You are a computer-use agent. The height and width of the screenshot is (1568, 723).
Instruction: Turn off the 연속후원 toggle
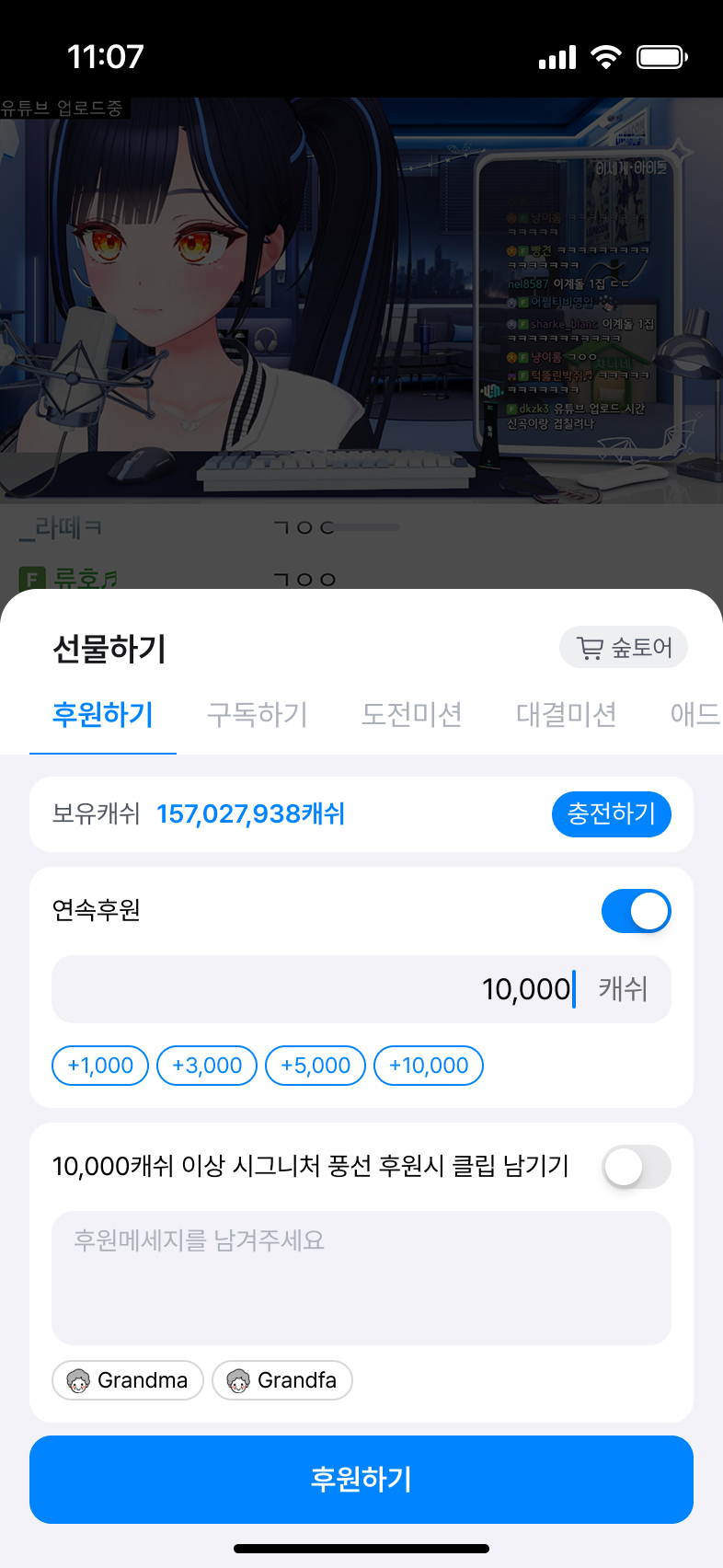636,911
